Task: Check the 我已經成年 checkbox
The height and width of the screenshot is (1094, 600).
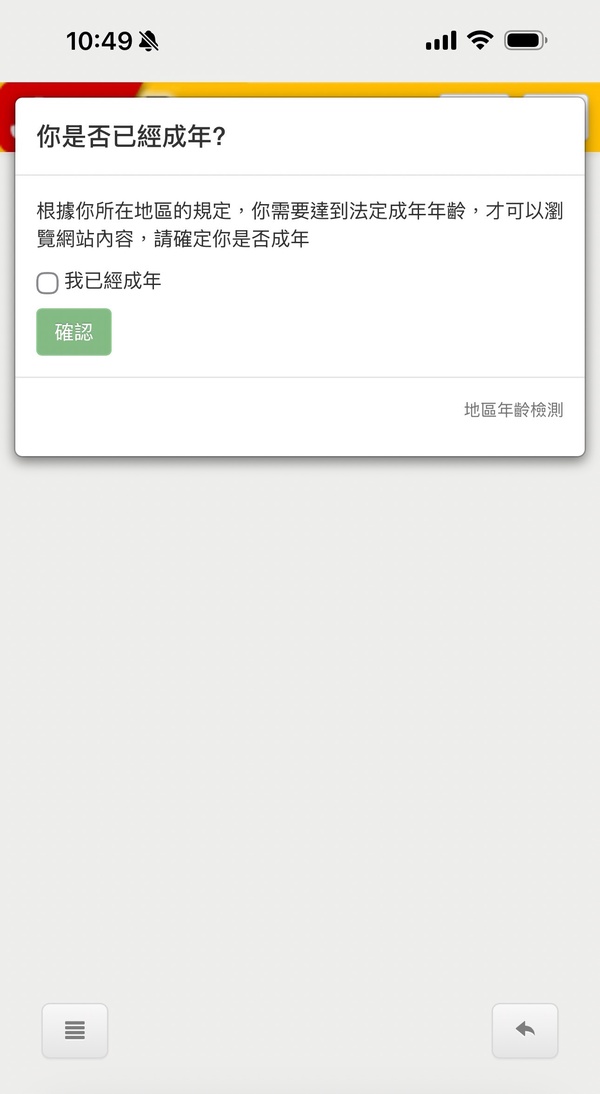Action: (x=47, y=283)
